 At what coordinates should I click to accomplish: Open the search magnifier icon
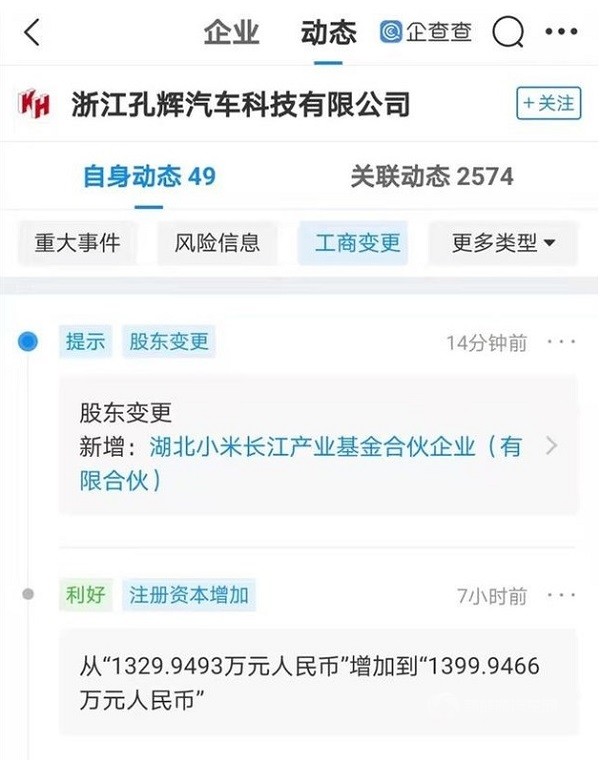508,33
